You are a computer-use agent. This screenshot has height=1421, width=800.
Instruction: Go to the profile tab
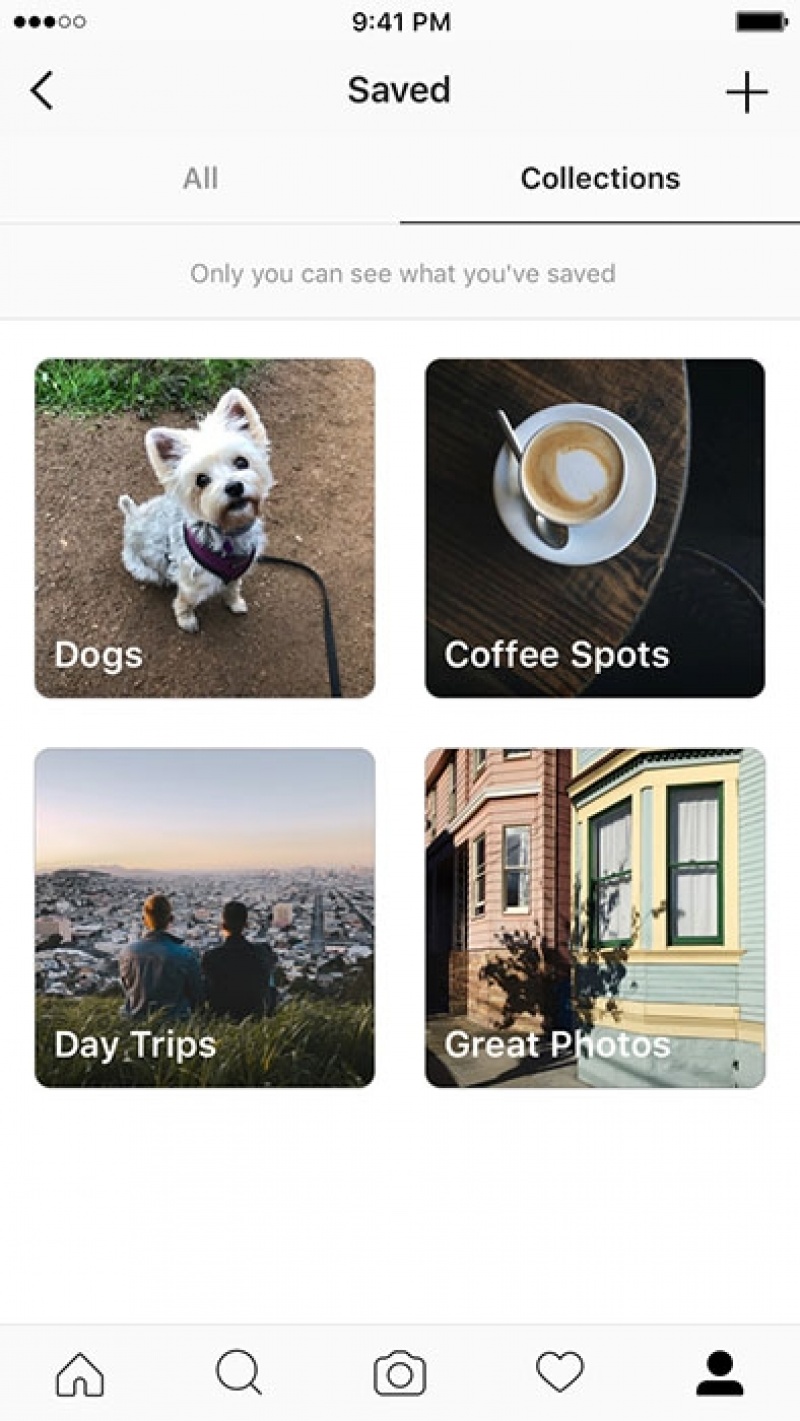720,1374
